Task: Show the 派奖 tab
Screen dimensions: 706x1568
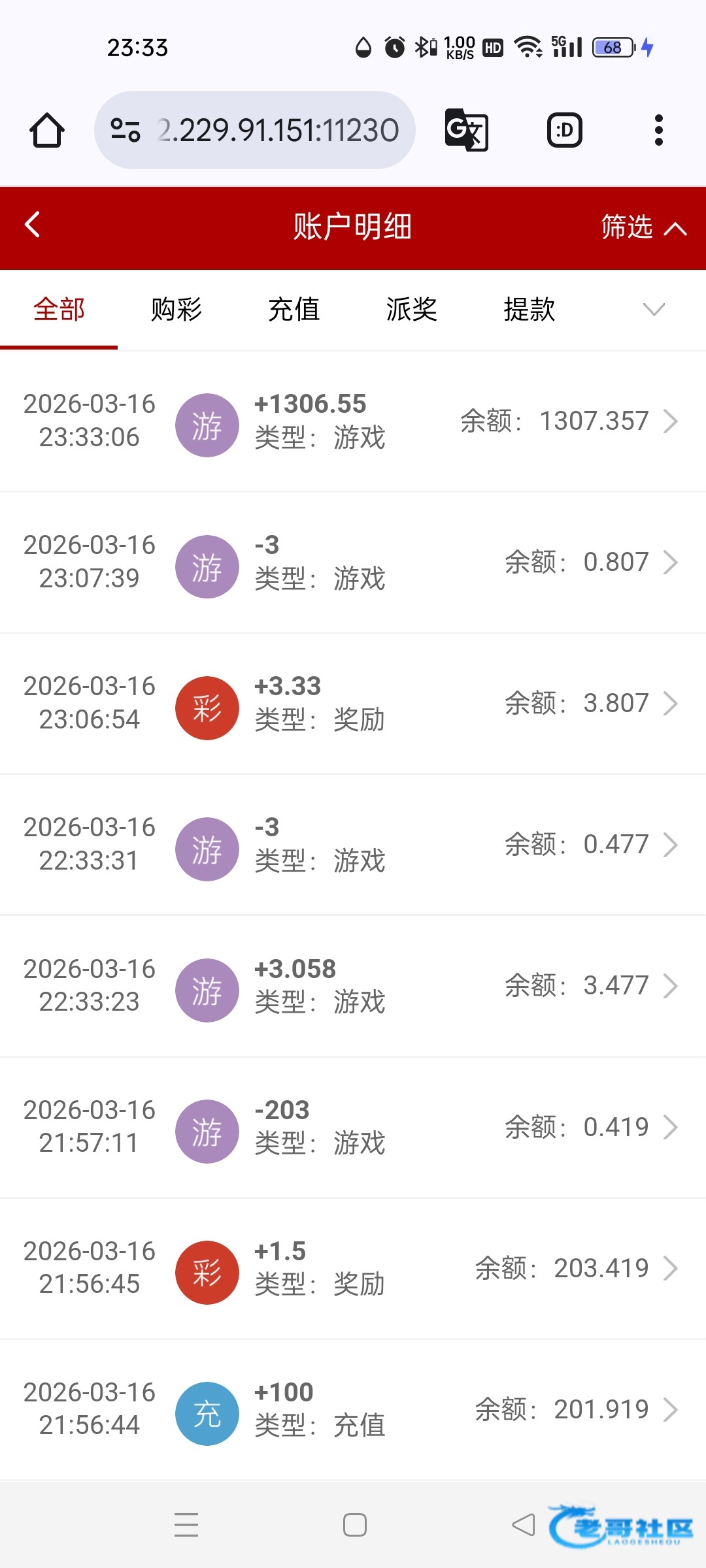Action: point(412,310)
